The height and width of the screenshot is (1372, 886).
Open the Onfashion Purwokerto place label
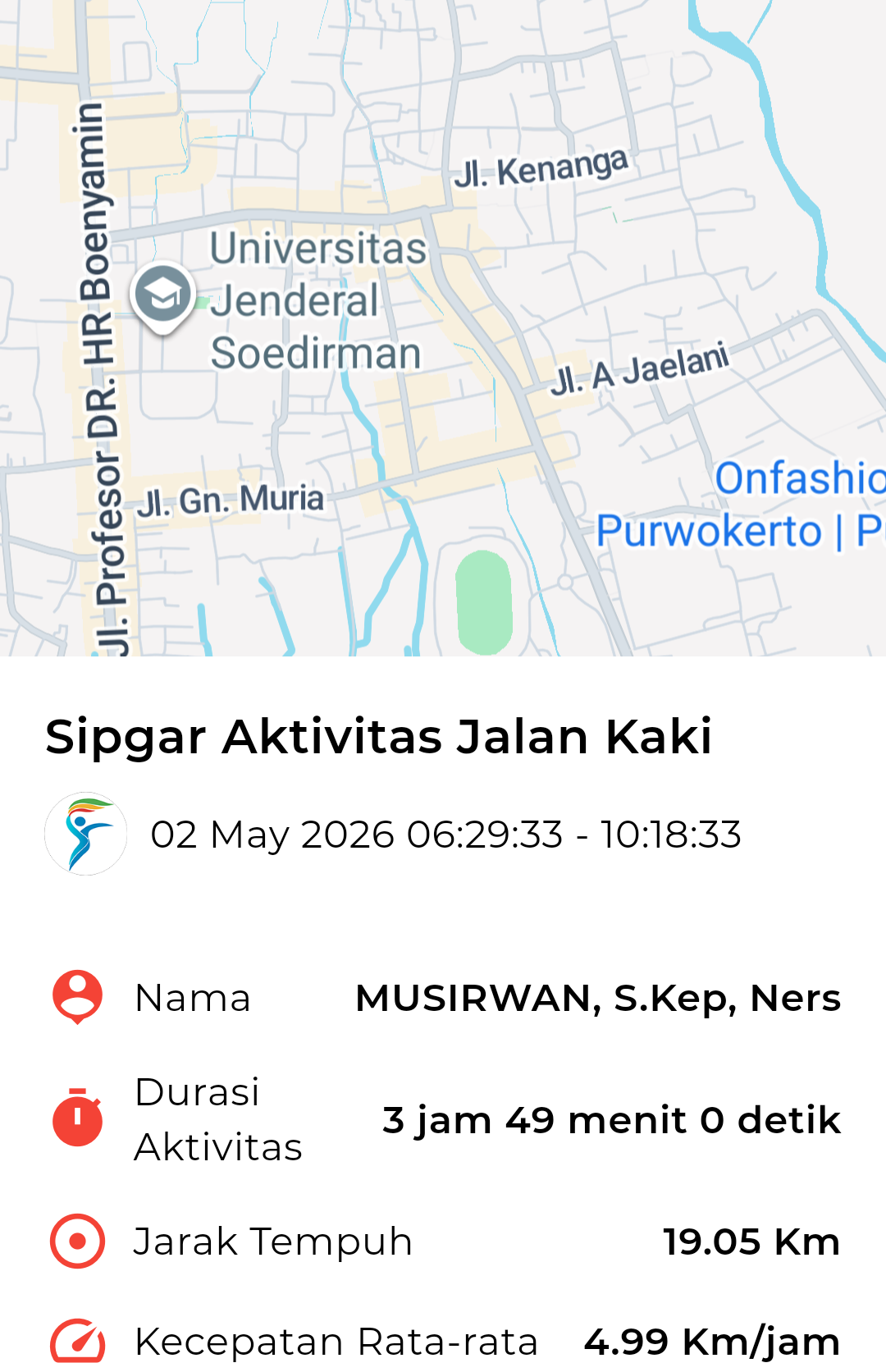click(x=741, y=504)
